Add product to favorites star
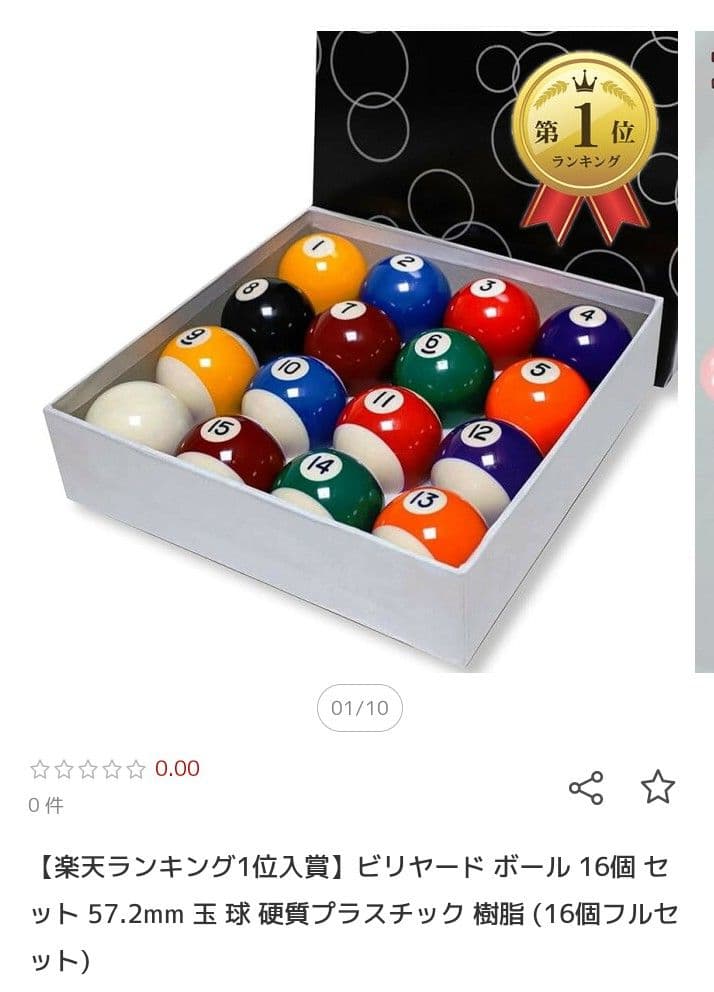714x992 pixels. 657,787
